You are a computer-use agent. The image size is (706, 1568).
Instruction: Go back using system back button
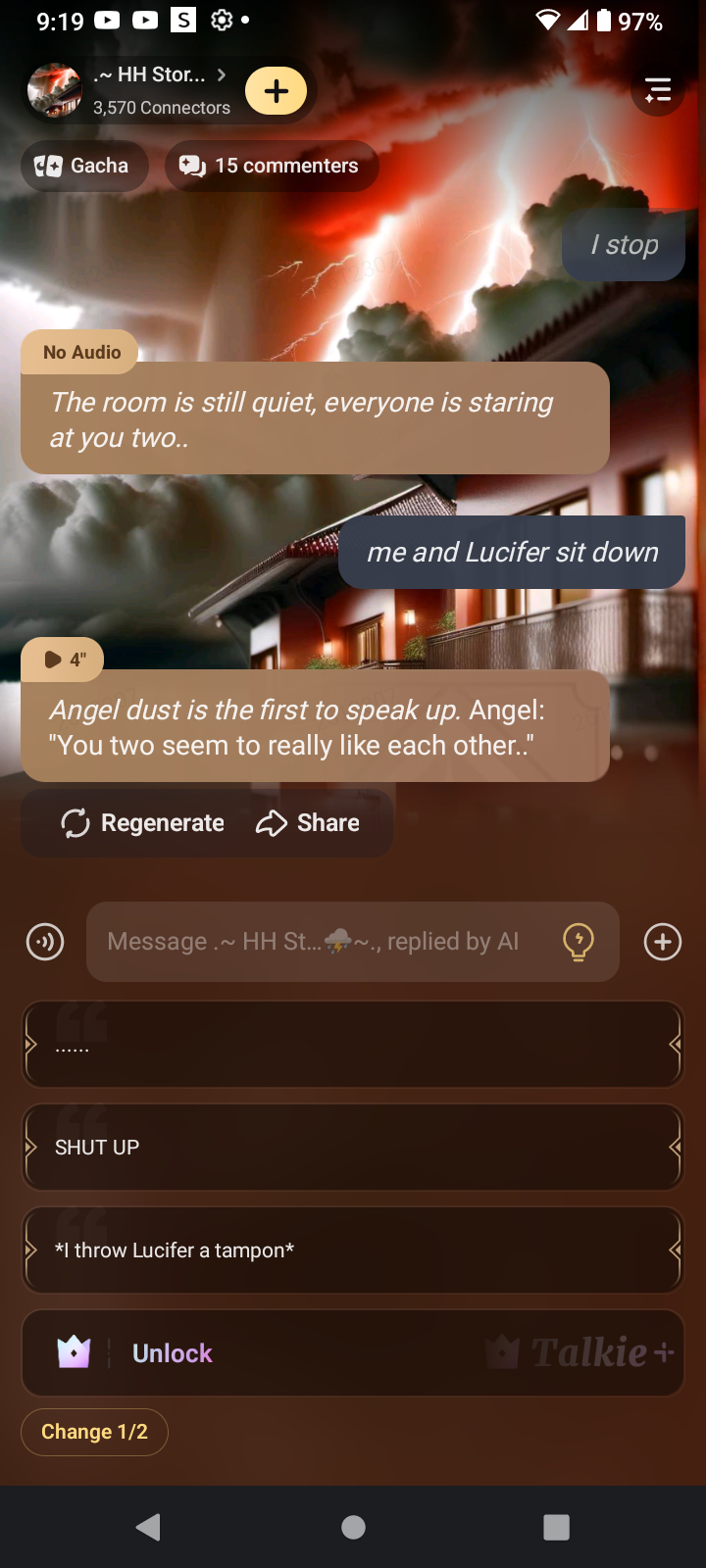coord(149,1527)
